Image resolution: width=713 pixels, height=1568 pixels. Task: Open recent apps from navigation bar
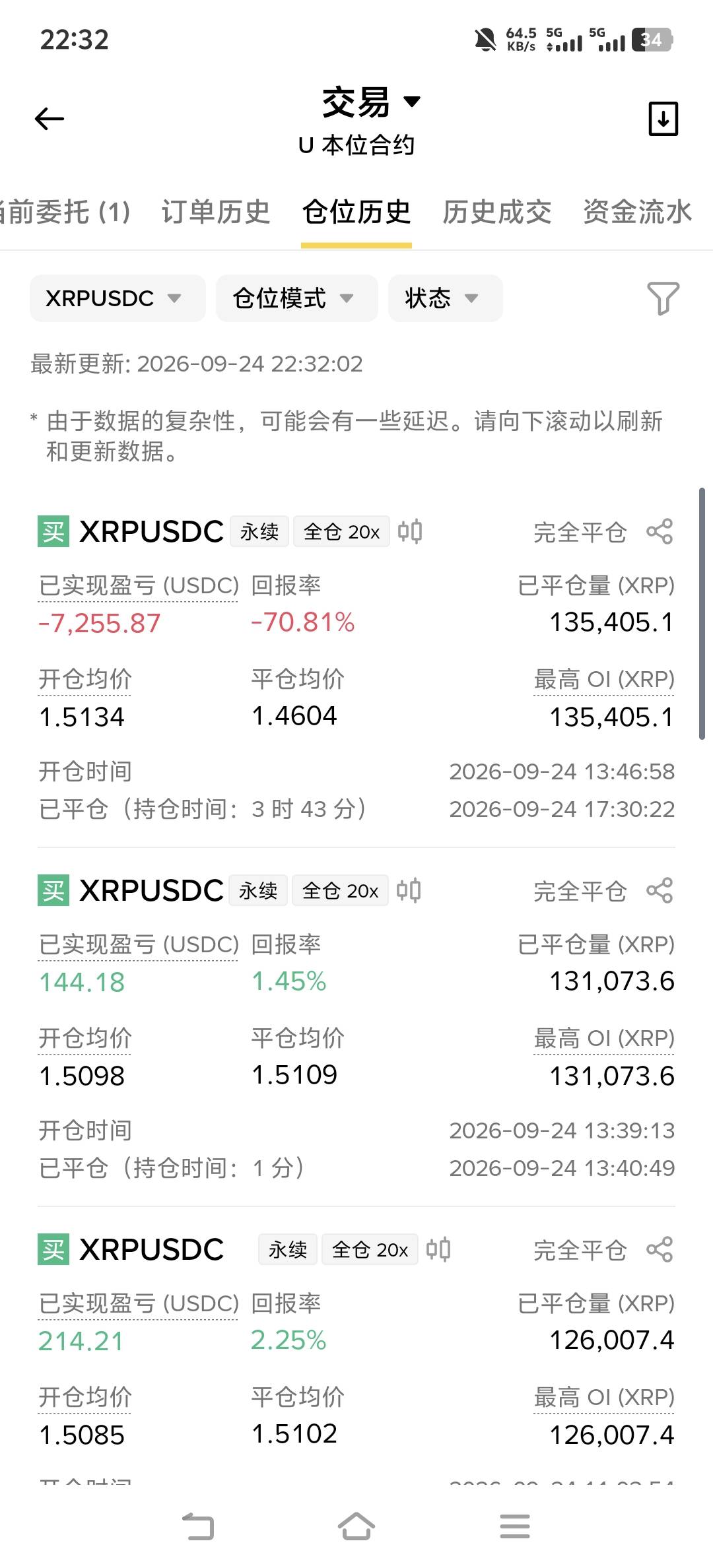click(x=515, y=1526)
